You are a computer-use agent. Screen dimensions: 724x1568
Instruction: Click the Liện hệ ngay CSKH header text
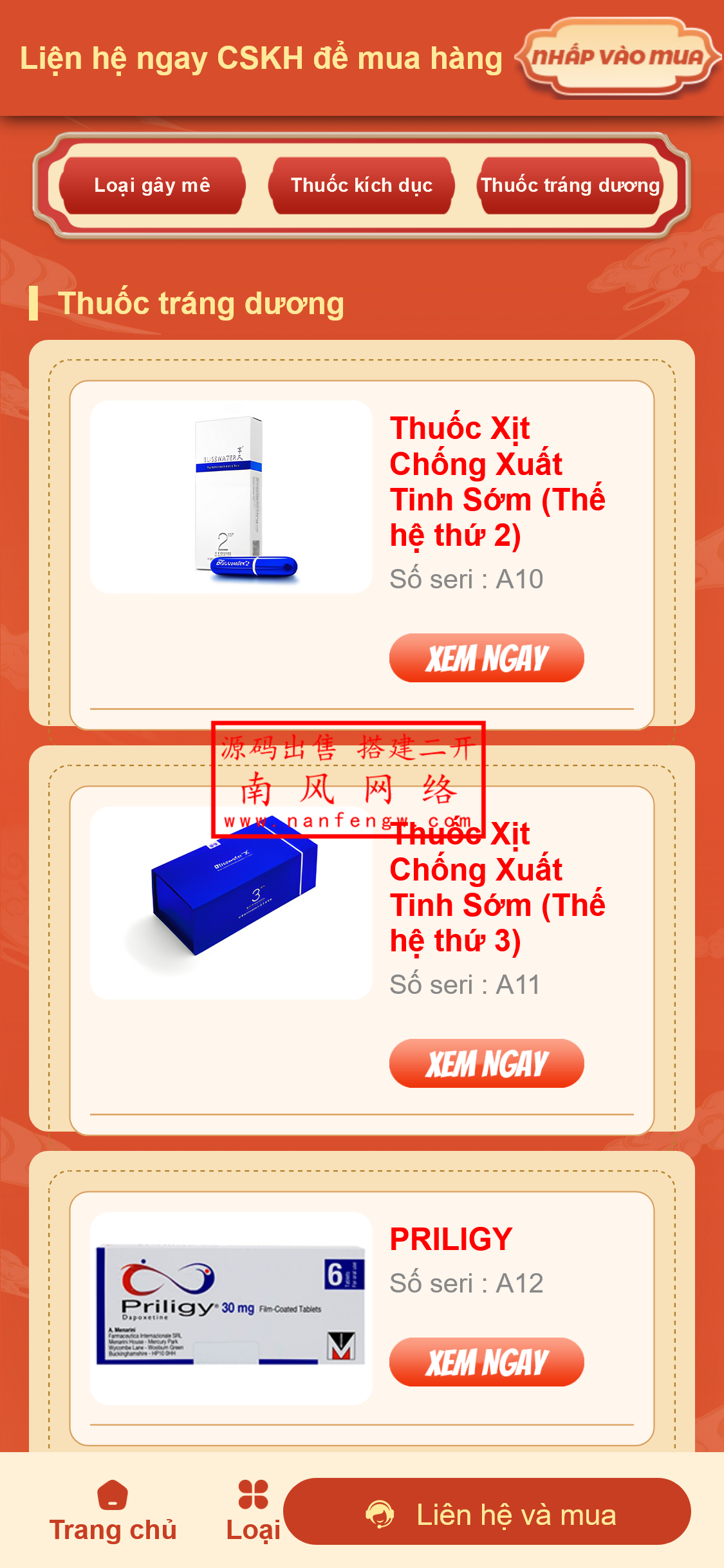(260, 57)
